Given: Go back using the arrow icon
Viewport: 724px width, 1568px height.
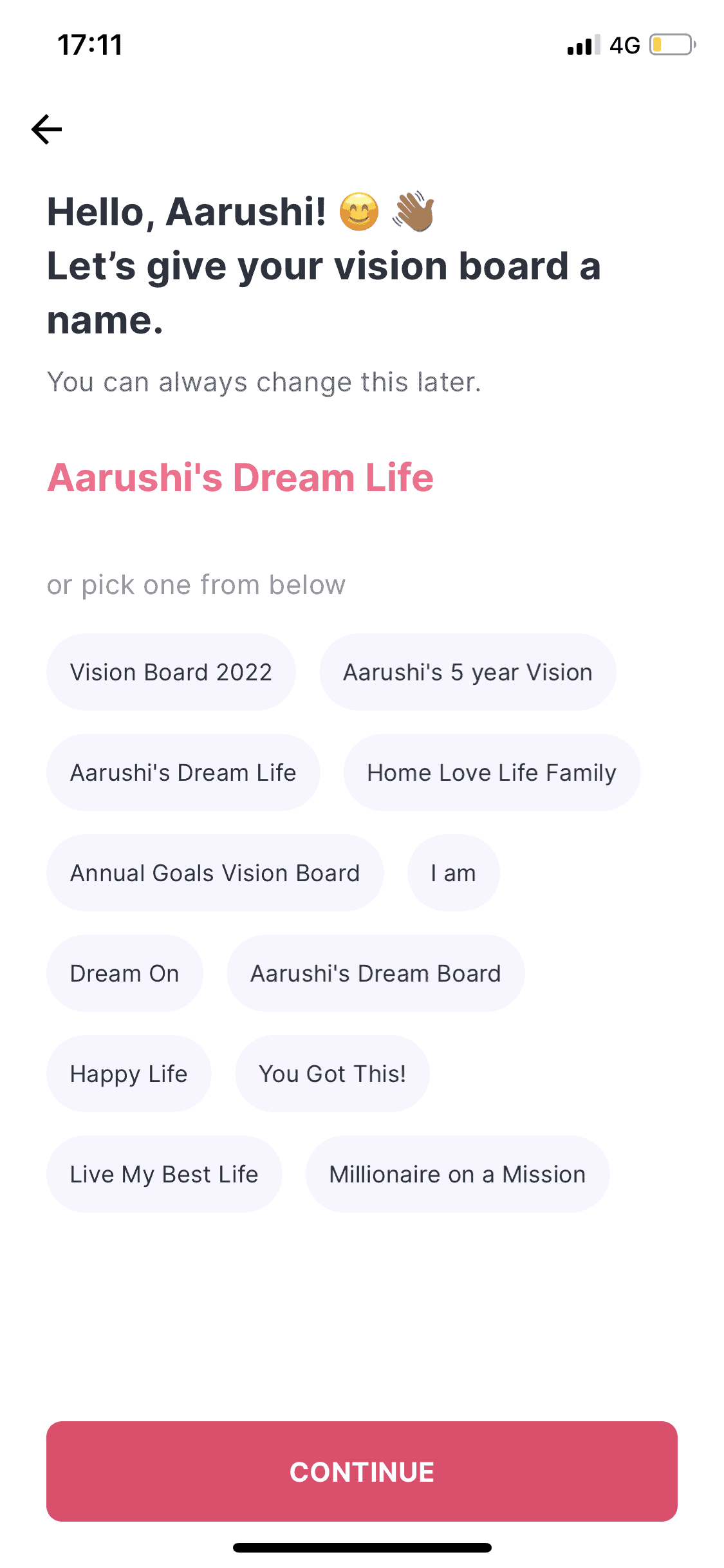Looking at the screenshot, I should (x=47, y=129).
